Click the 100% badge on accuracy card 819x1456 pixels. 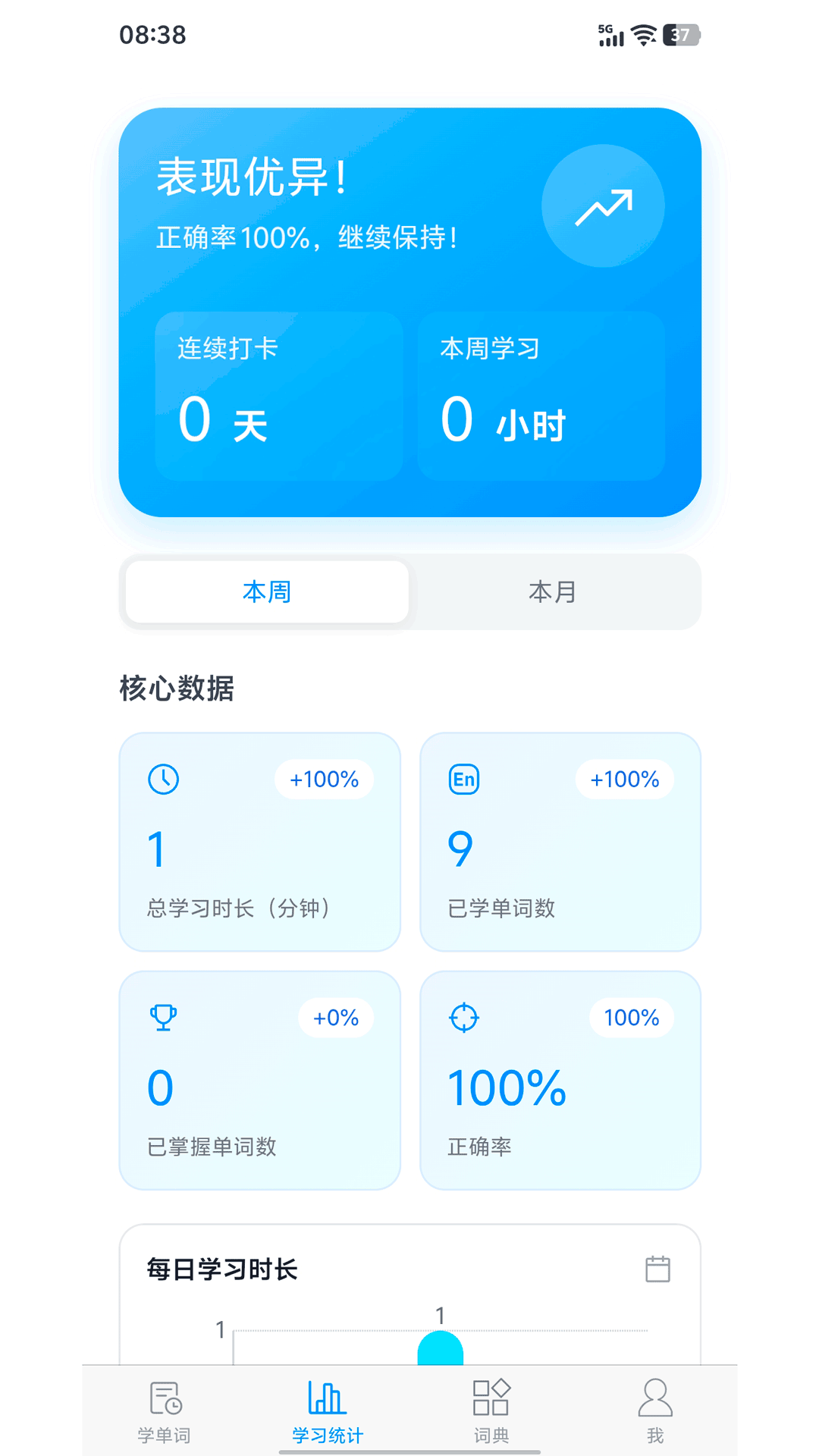click(631, 1018)
